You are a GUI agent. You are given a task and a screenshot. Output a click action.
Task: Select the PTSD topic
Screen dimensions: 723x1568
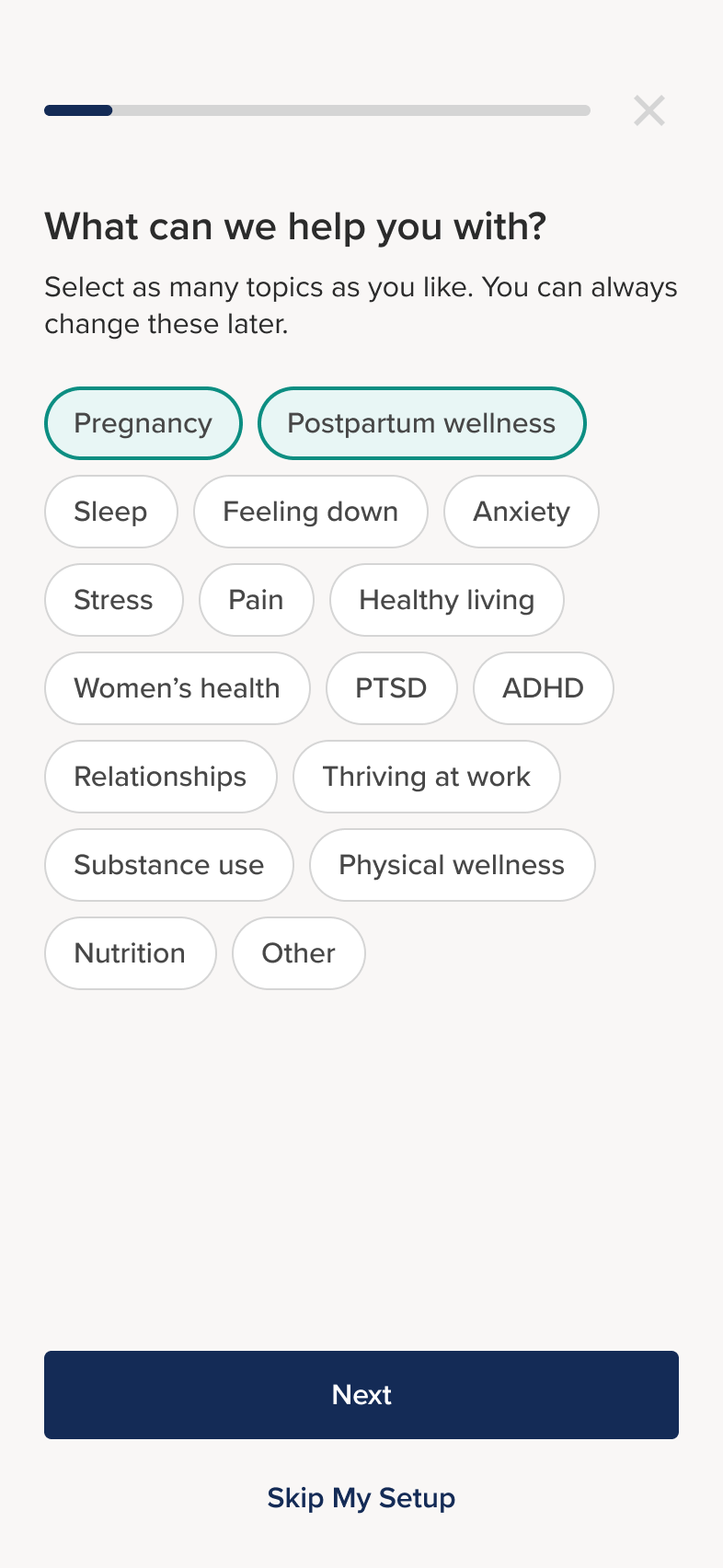(391, 688)
